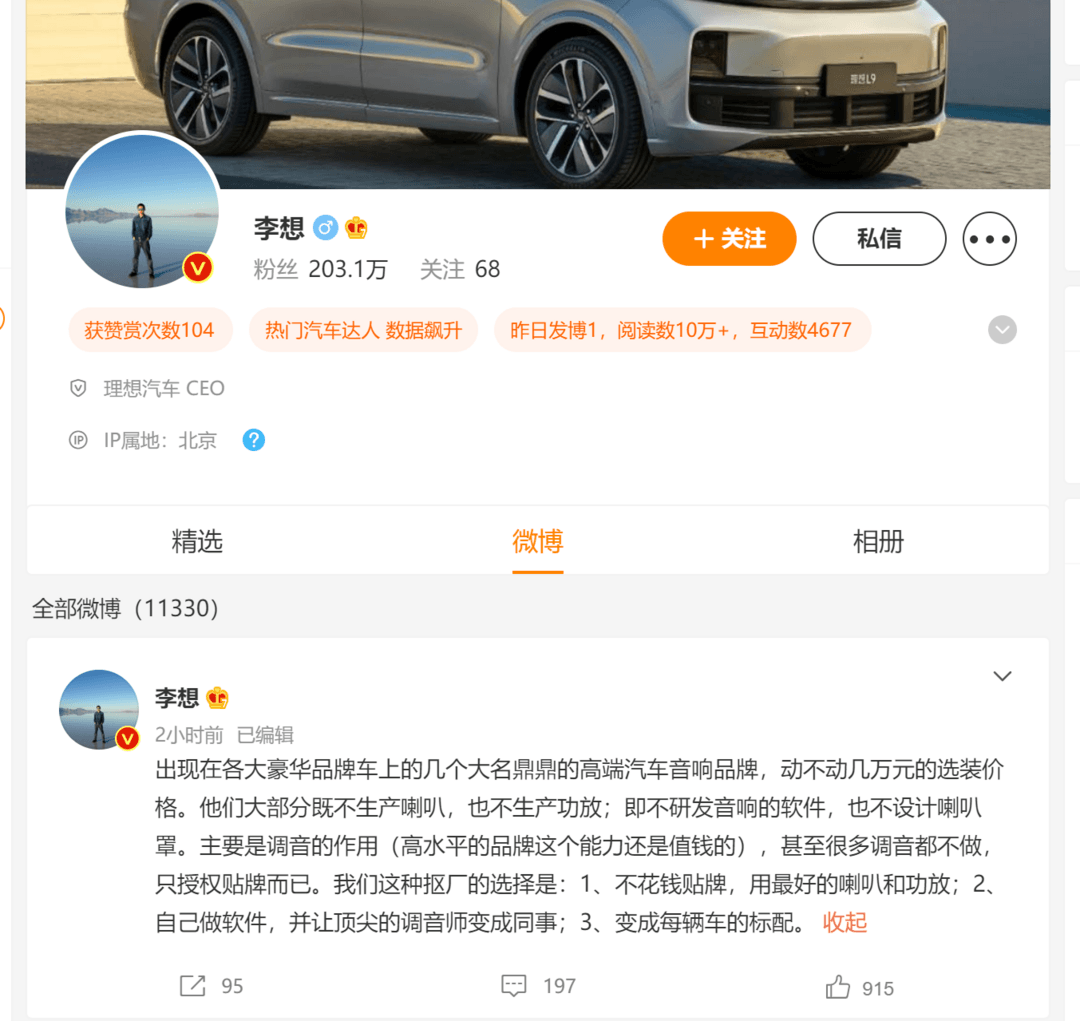Viewport: 1080px width, 1021px height.
Task: Open the large profile avatar of 李想
Action: (x=142, y=210)
